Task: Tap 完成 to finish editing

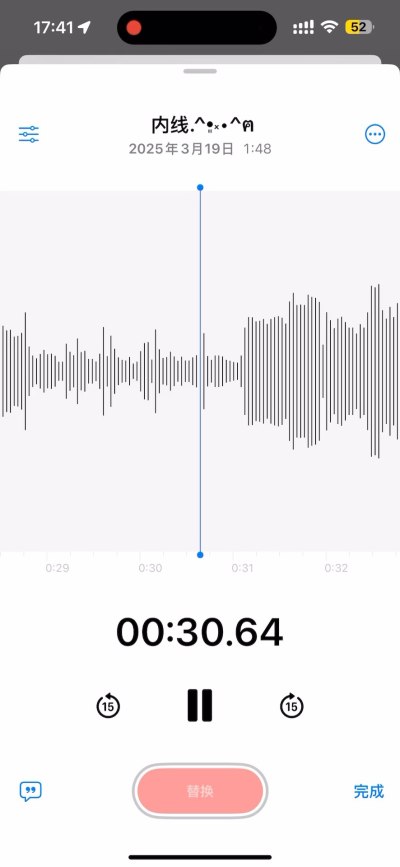Action: (x=368, y=791)
